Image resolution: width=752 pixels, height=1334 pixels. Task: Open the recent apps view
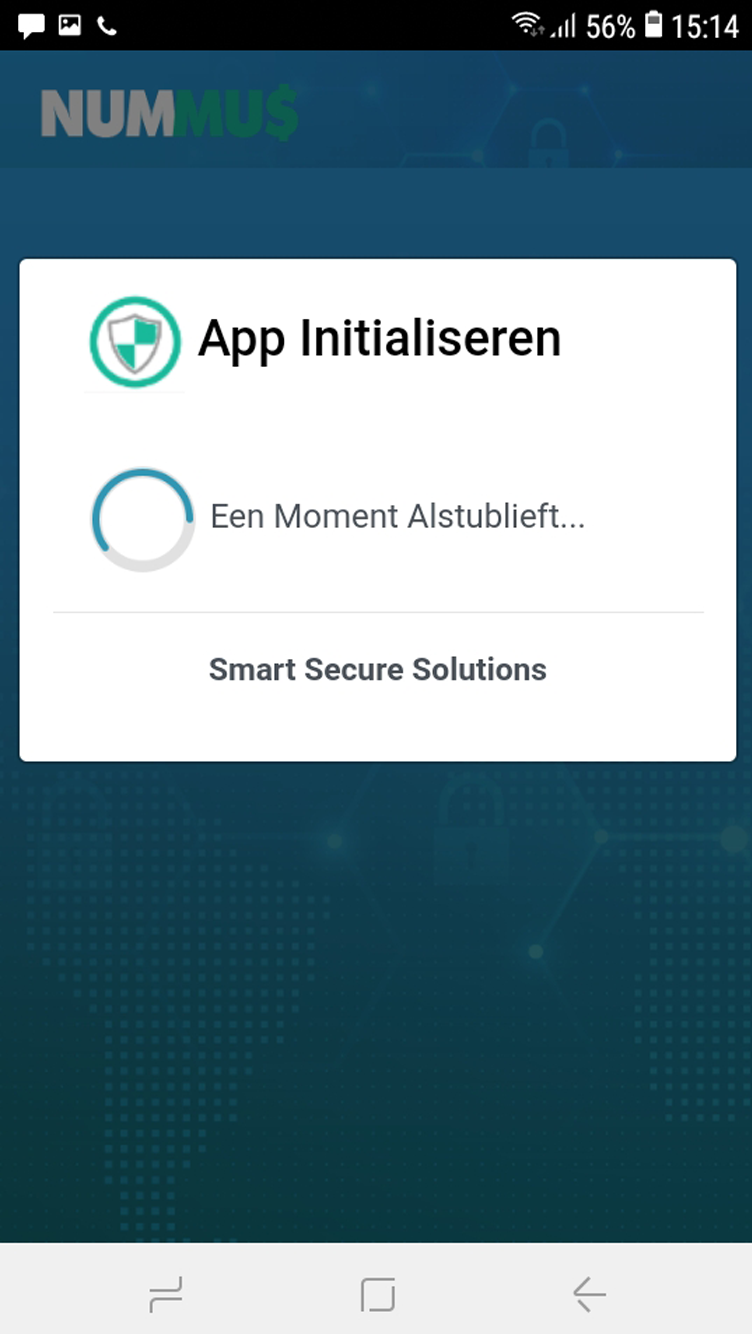click(166, 1295)
